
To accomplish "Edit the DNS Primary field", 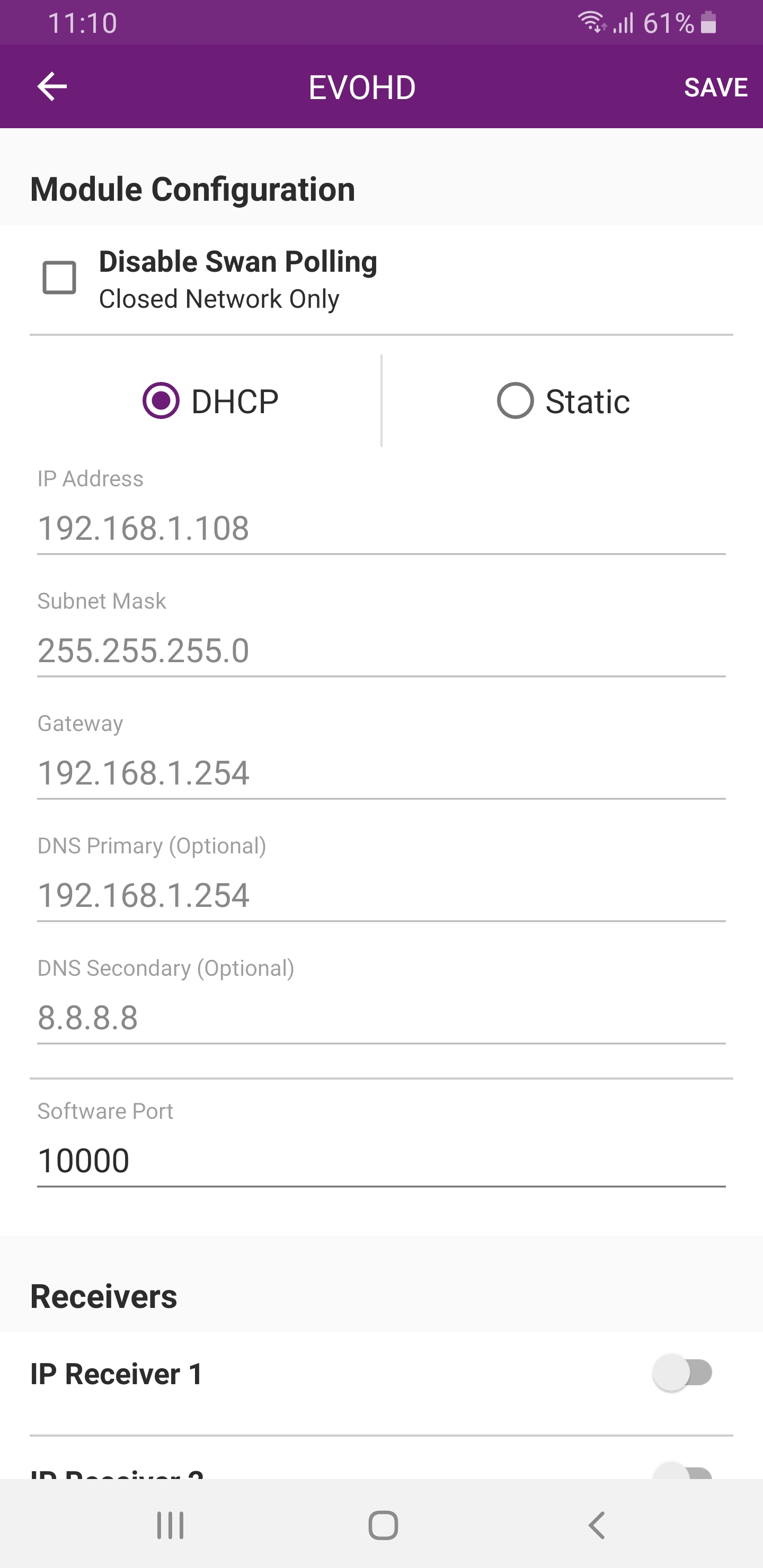I will coord(380,895).
